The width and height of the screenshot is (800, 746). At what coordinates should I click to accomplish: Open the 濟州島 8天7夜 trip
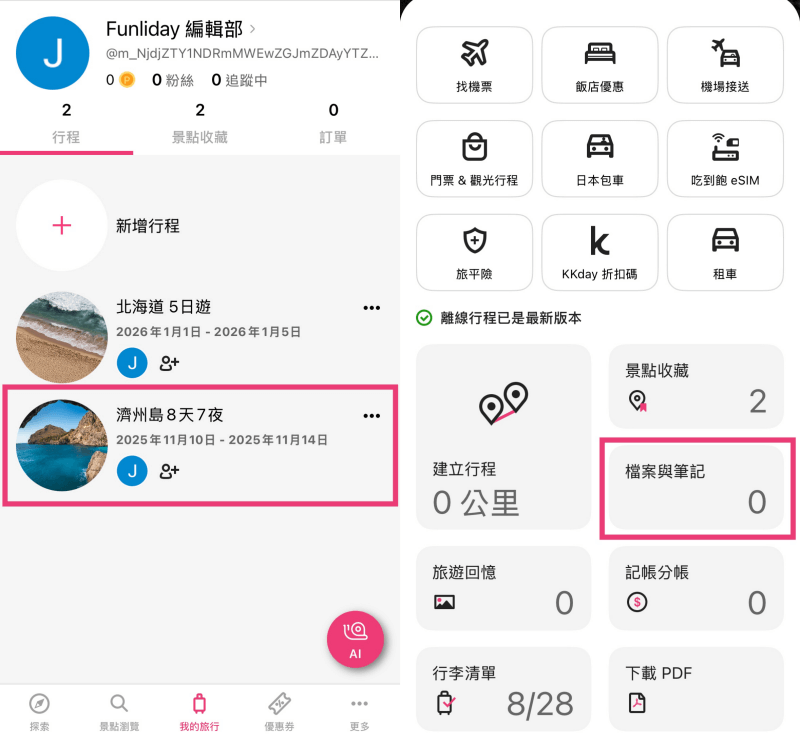169,415
